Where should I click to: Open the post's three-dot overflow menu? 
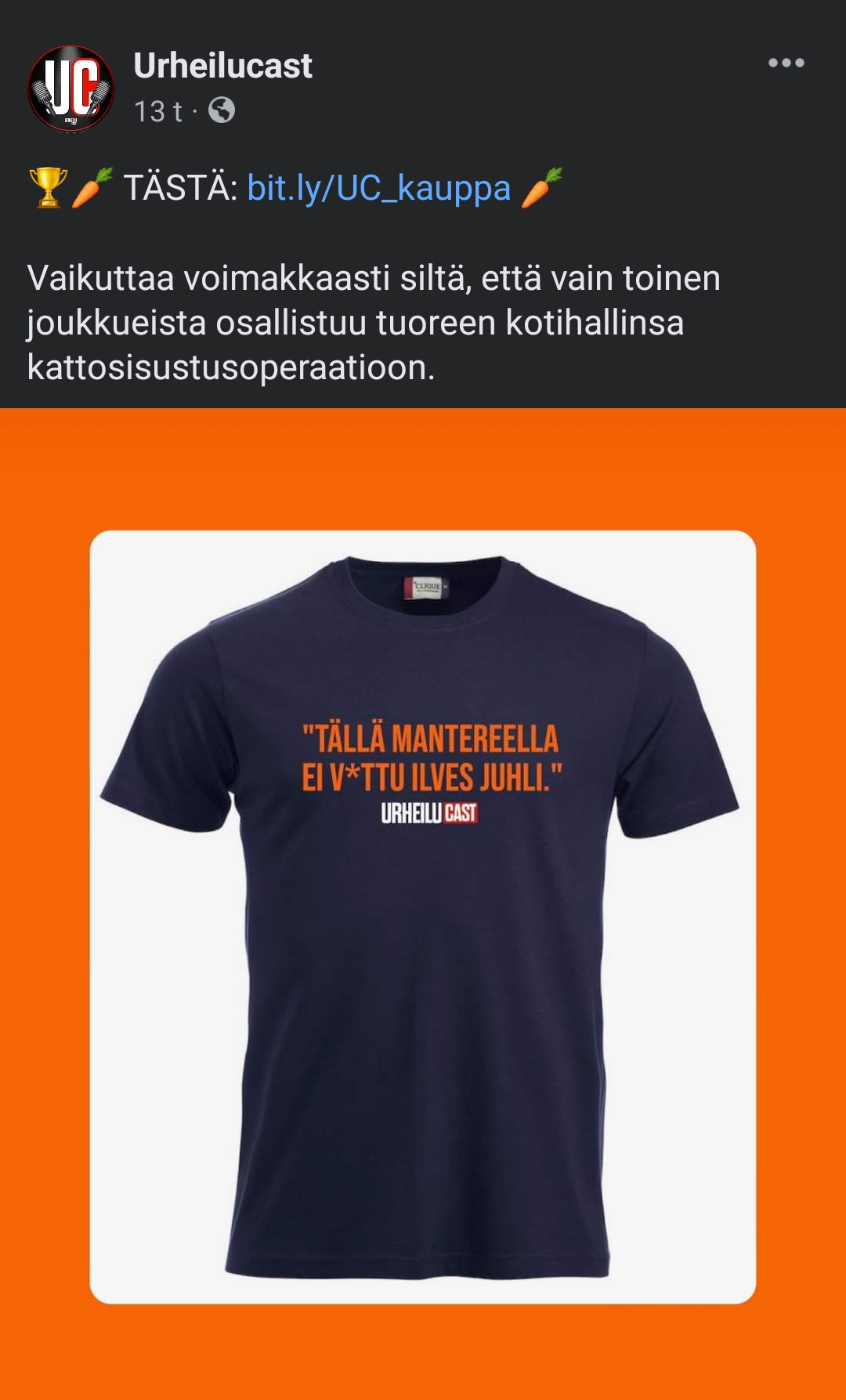(x=786, y=63)
